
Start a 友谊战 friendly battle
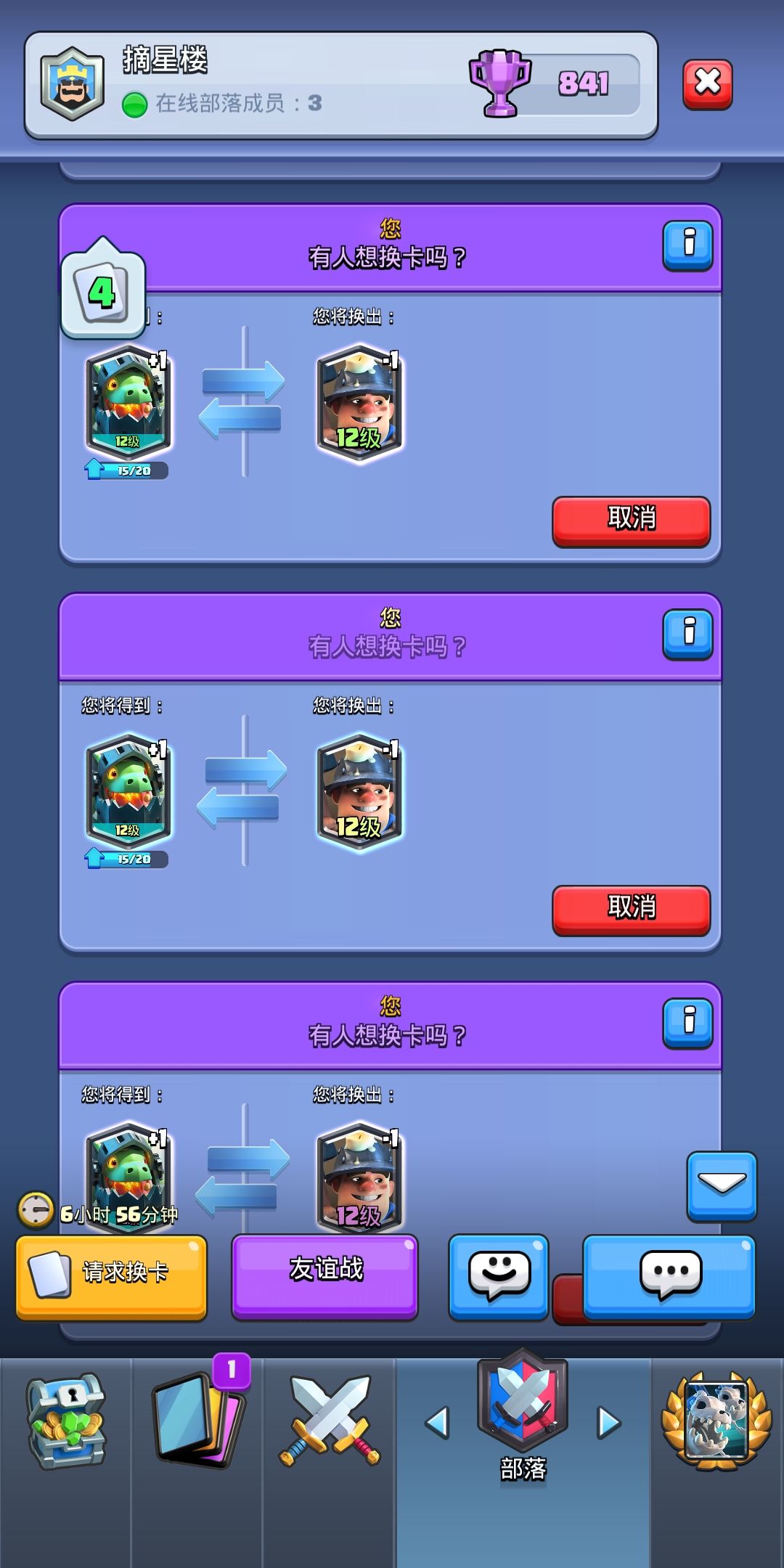[325, 1276]
